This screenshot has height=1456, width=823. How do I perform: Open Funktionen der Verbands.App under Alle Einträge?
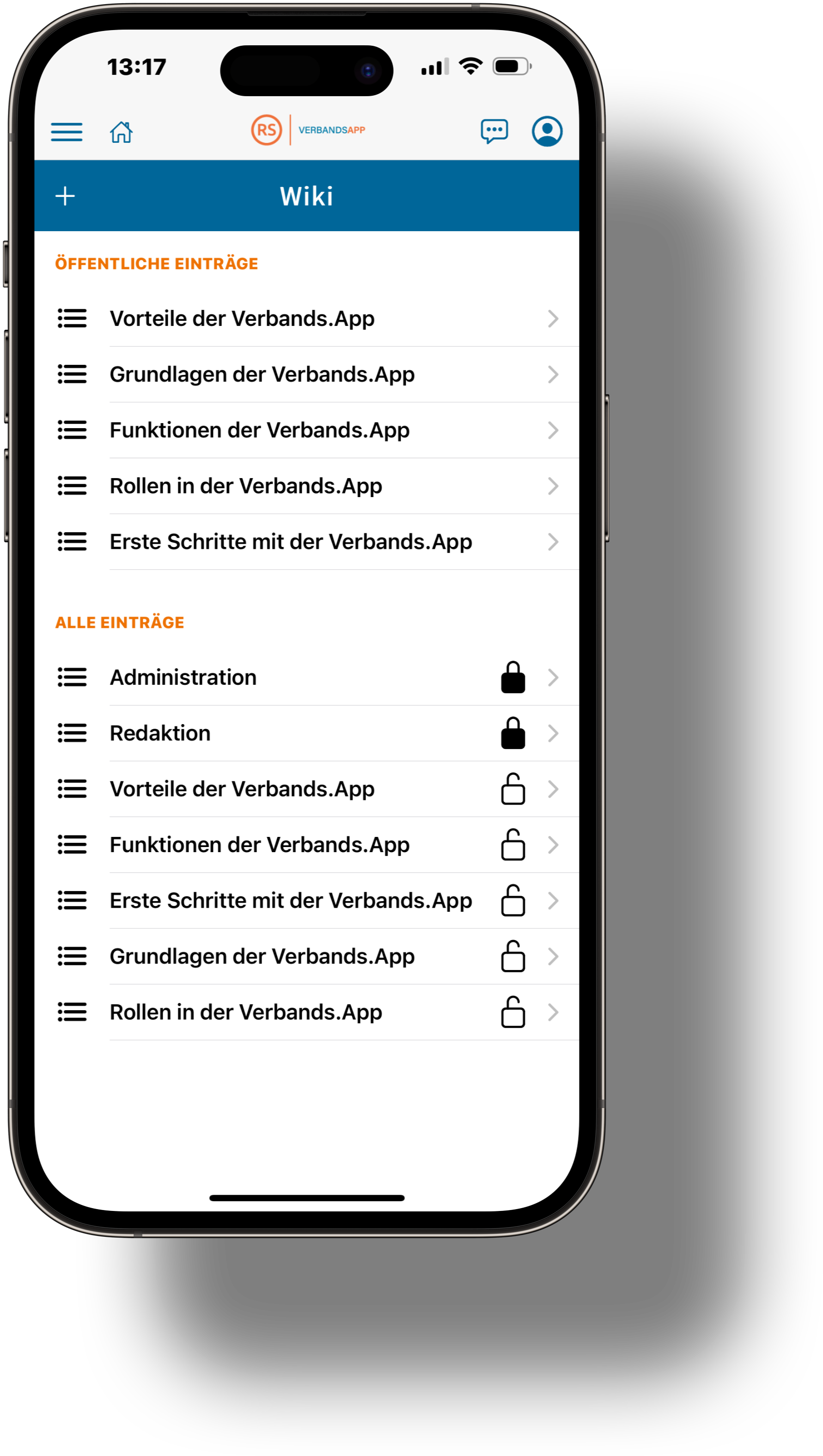coord(305,845)
